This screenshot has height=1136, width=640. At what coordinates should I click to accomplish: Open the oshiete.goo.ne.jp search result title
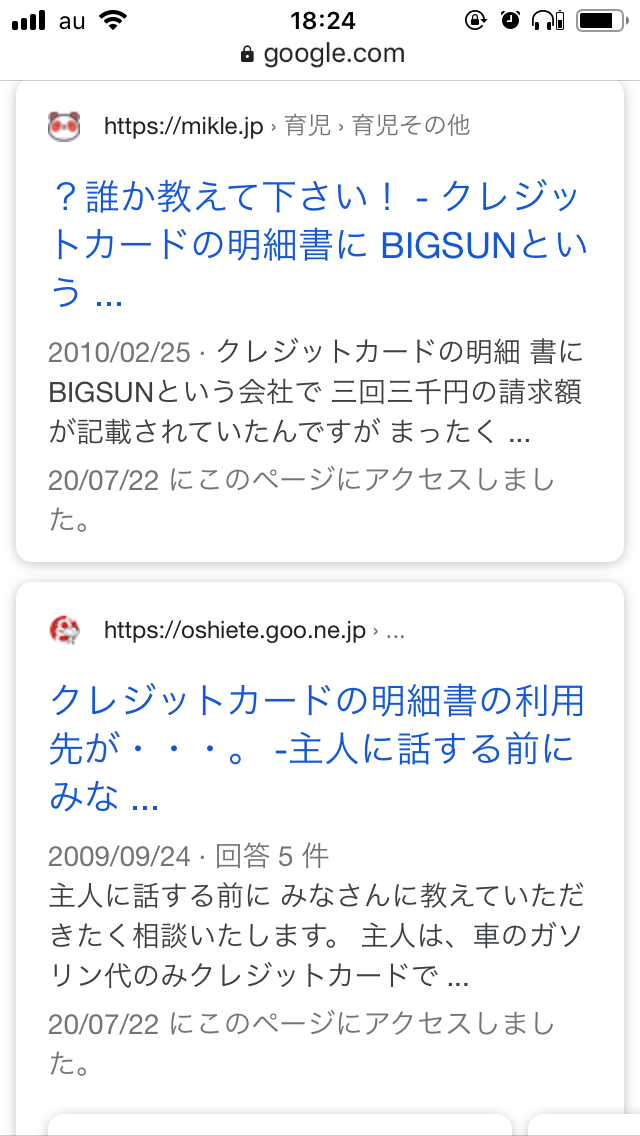point(316,749)
